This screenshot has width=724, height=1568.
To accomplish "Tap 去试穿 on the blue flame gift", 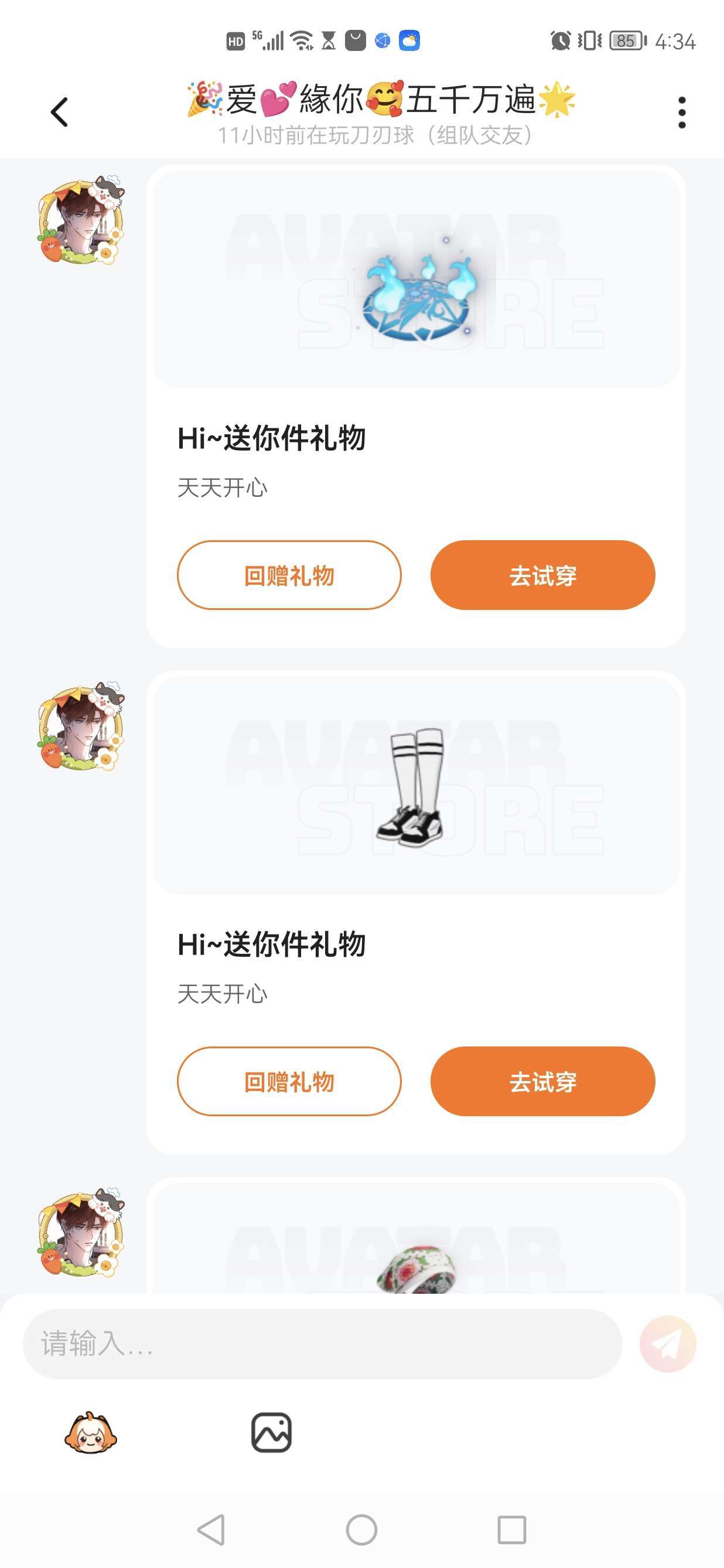I will click(542, 575).
